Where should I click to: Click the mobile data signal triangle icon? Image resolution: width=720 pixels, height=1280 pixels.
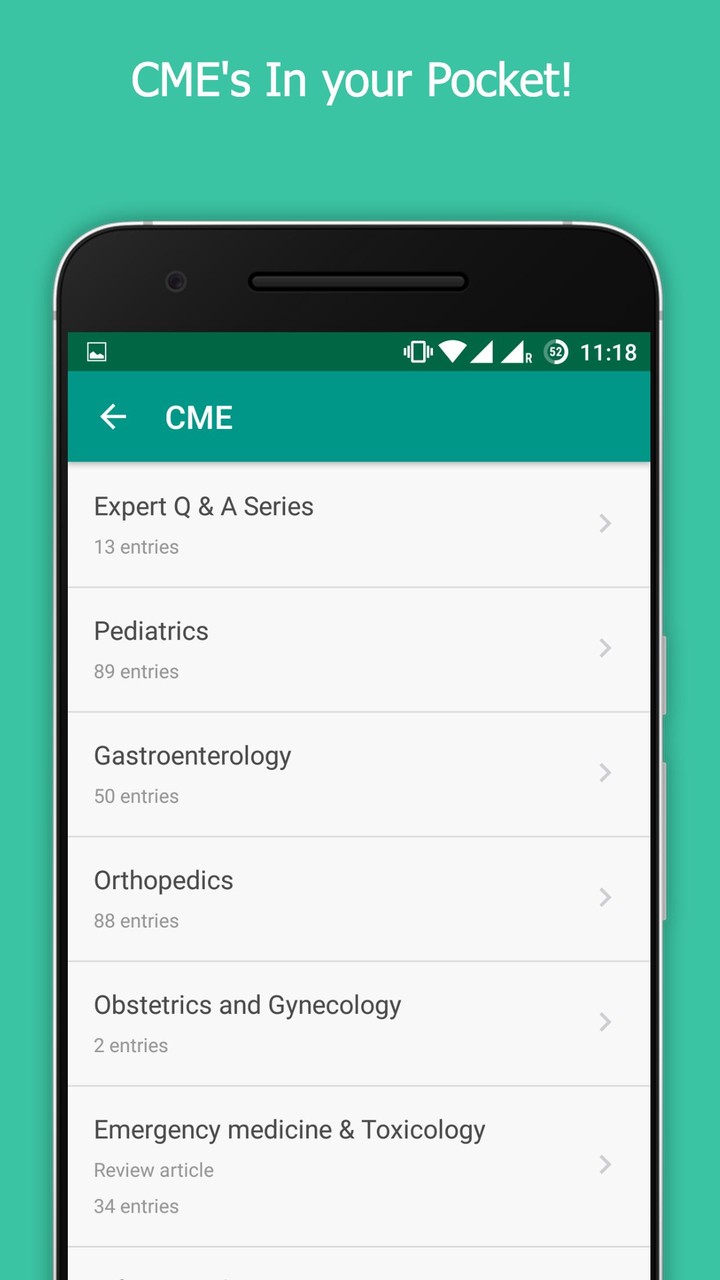(483, 352)
